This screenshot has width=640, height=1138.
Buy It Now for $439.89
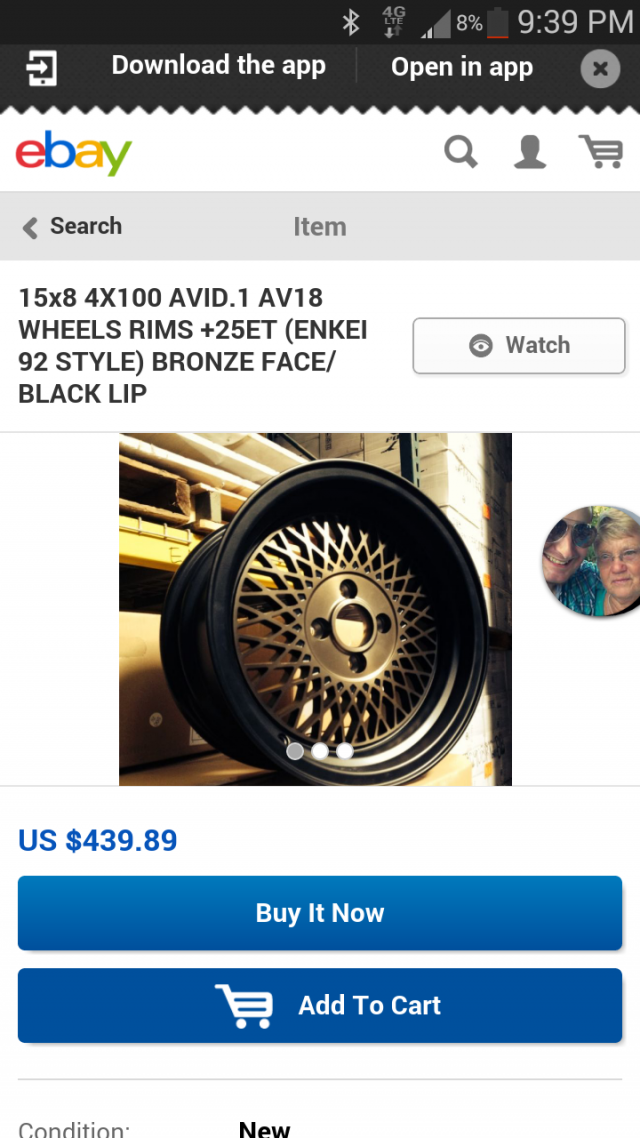click(x=319, y=913)
